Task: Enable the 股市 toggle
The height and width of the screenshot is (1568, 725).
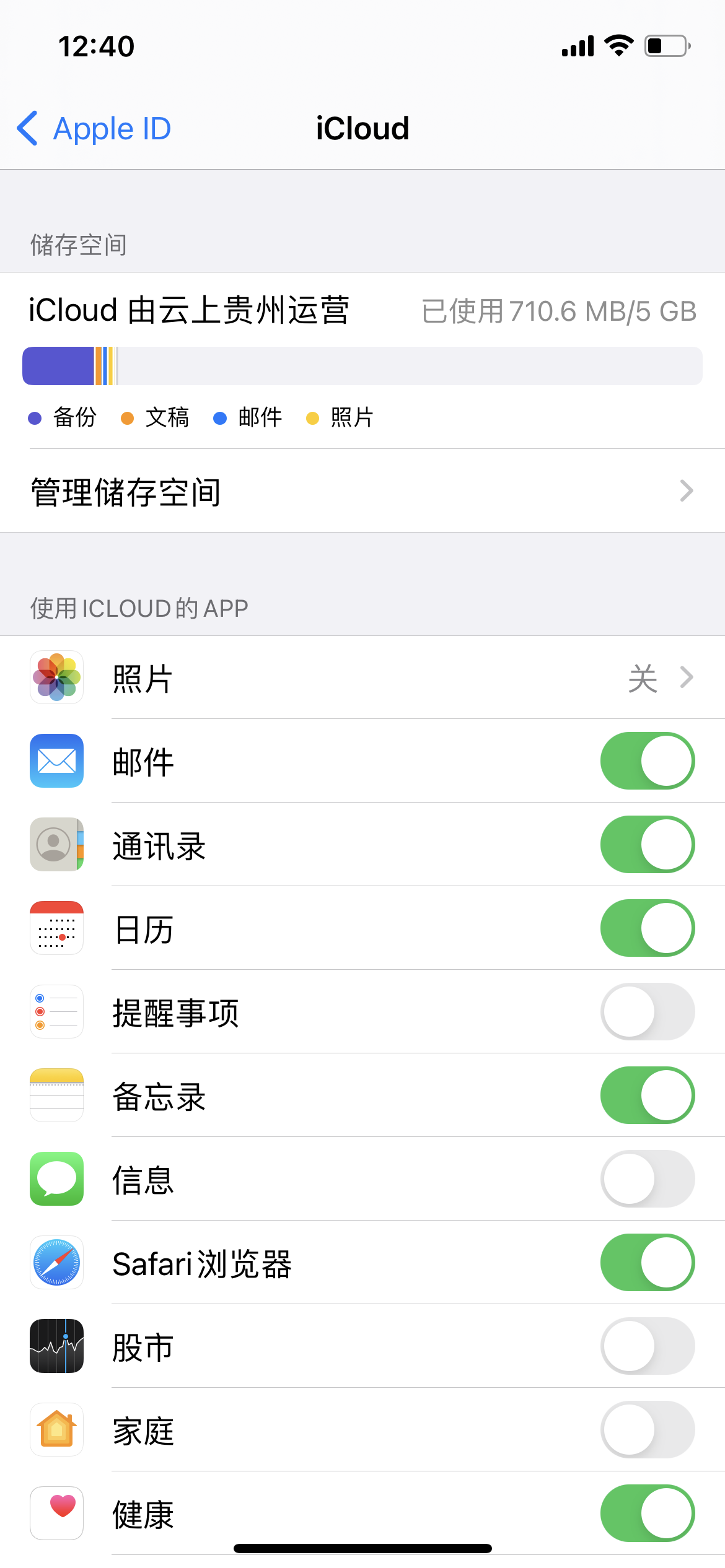Action: (647, 1346)
